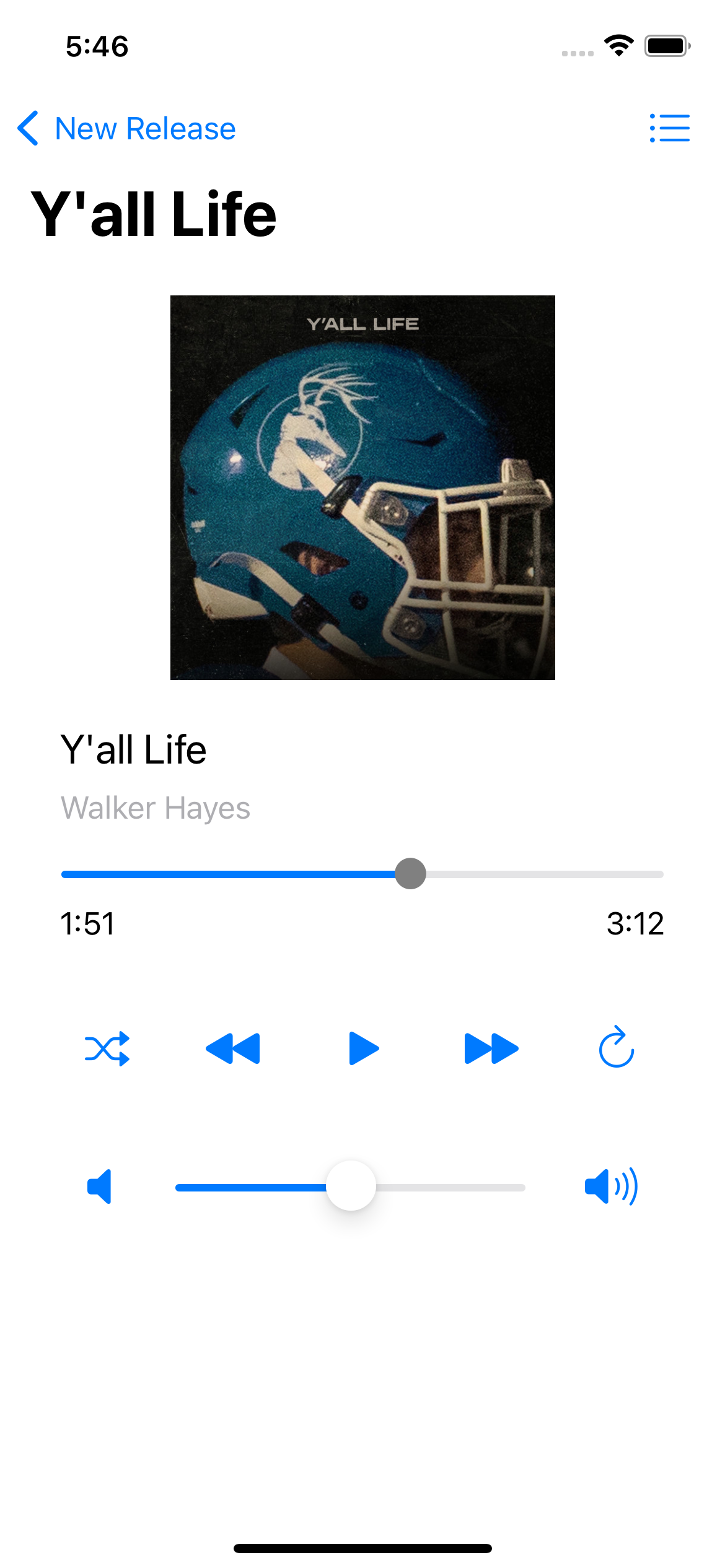Skip to the previous track
725x1568 pixels.
pyautogui.click(x=233, y=1048)
